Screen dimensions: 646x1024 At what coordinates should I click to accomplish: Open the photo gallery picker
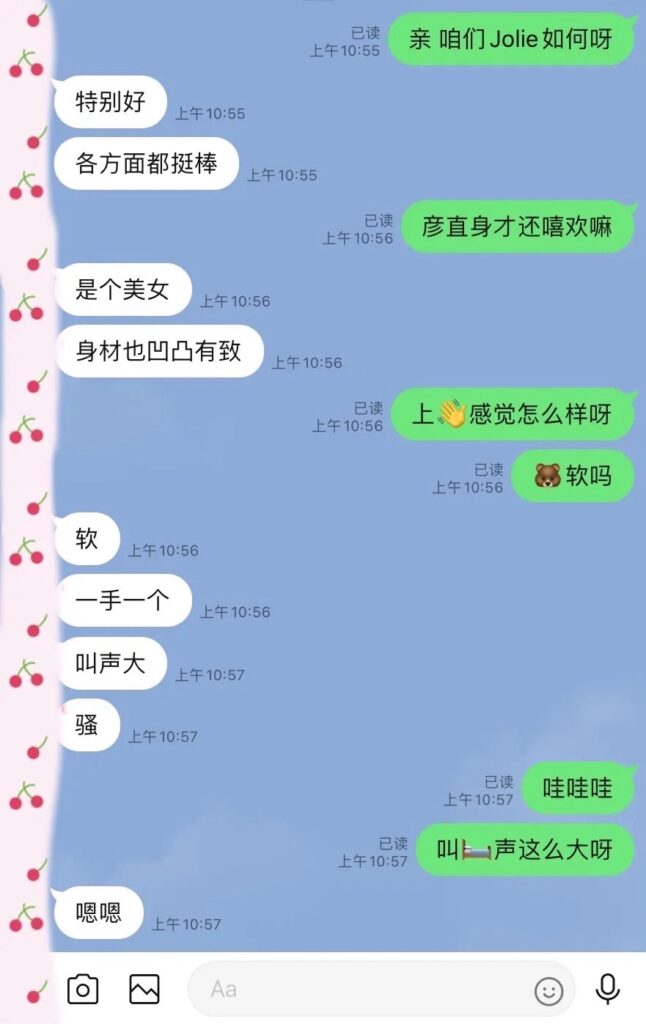point(144,989)
